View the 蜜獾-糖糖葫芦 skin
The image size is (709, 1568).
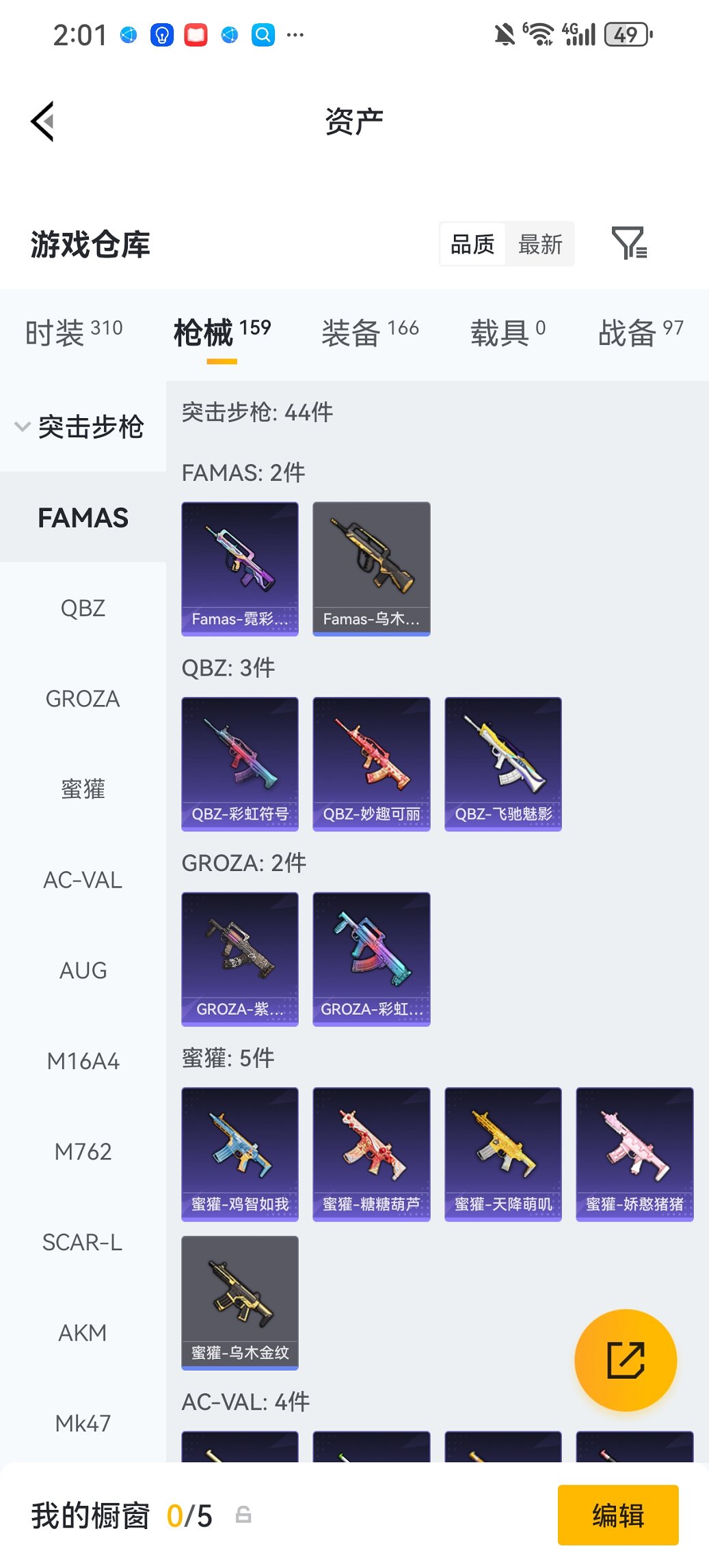371,1153
